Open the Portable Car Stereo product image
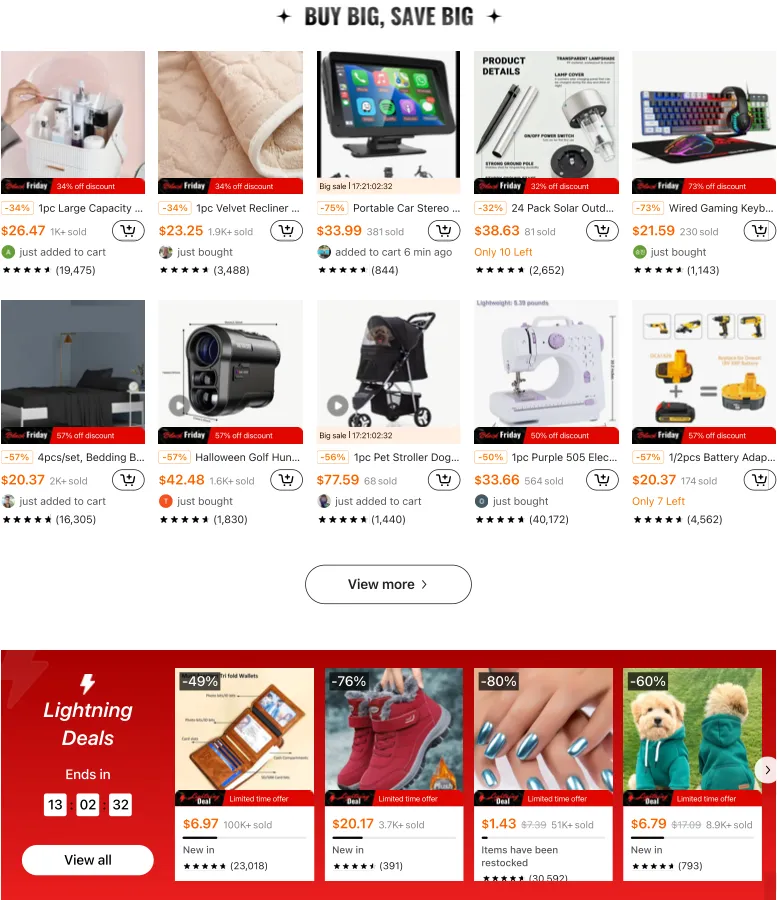 [388, 115]
